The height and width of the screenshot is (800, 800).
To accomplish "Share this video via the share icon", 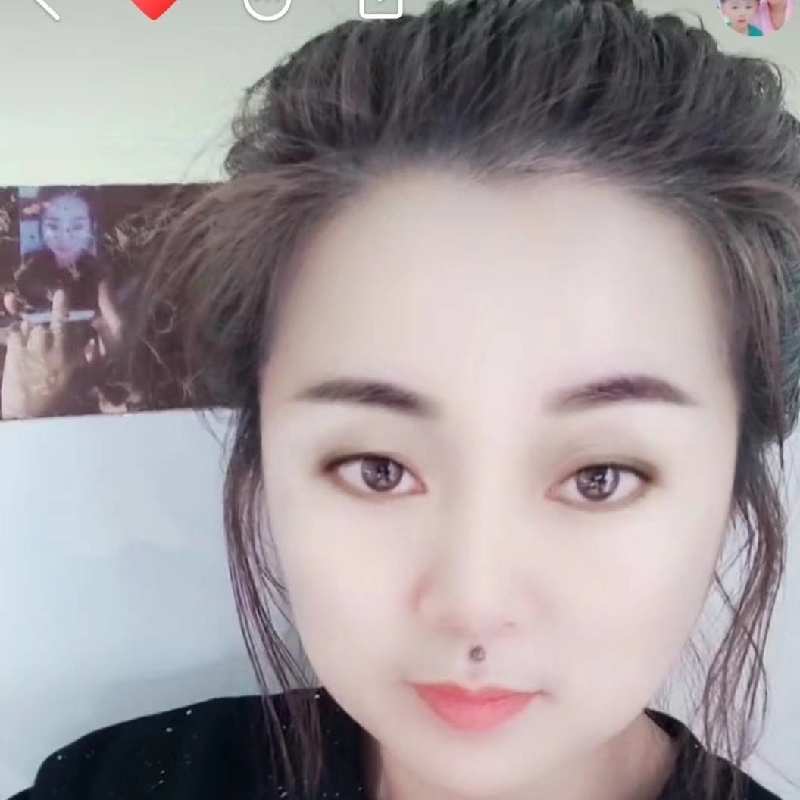I will 381,7.
